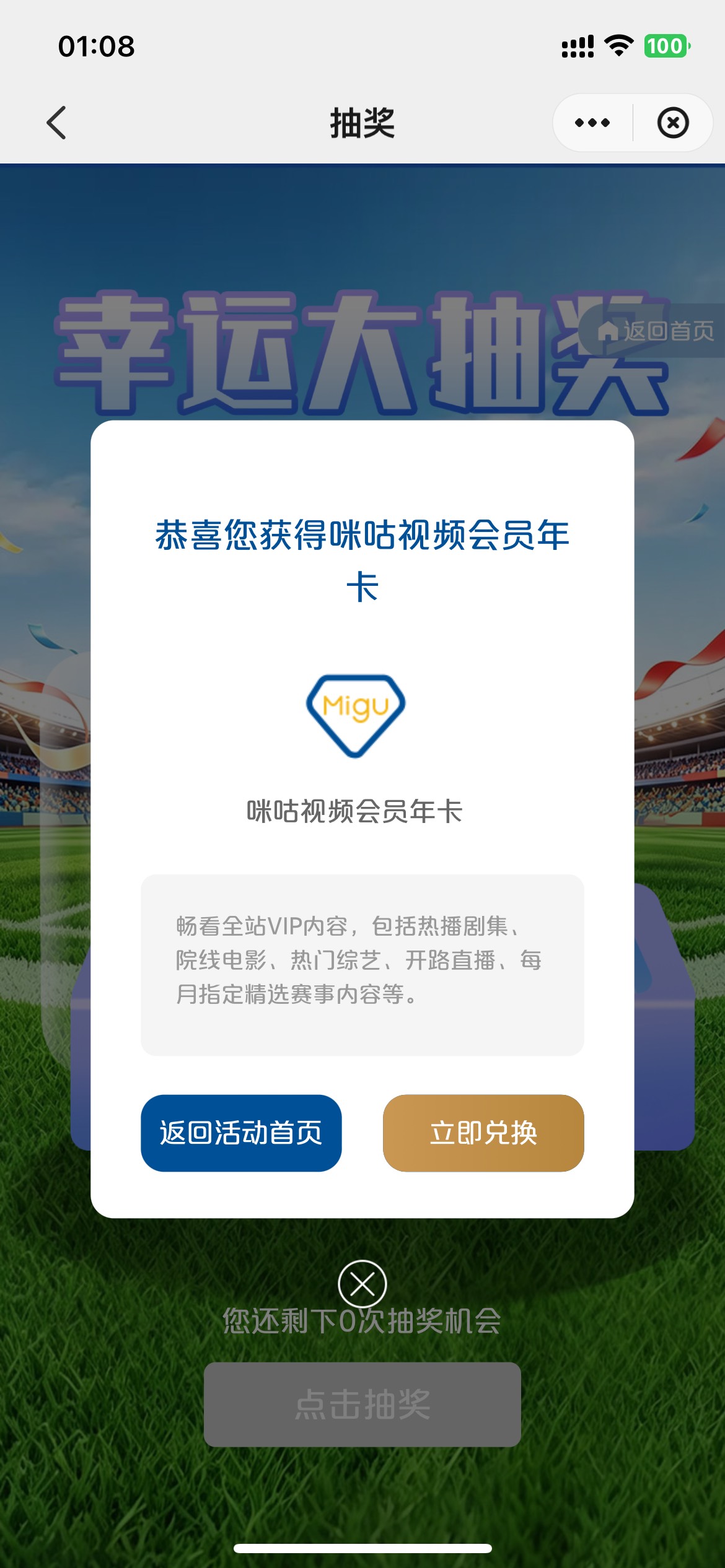Open the mini program three-dot menu

point(592,123)
